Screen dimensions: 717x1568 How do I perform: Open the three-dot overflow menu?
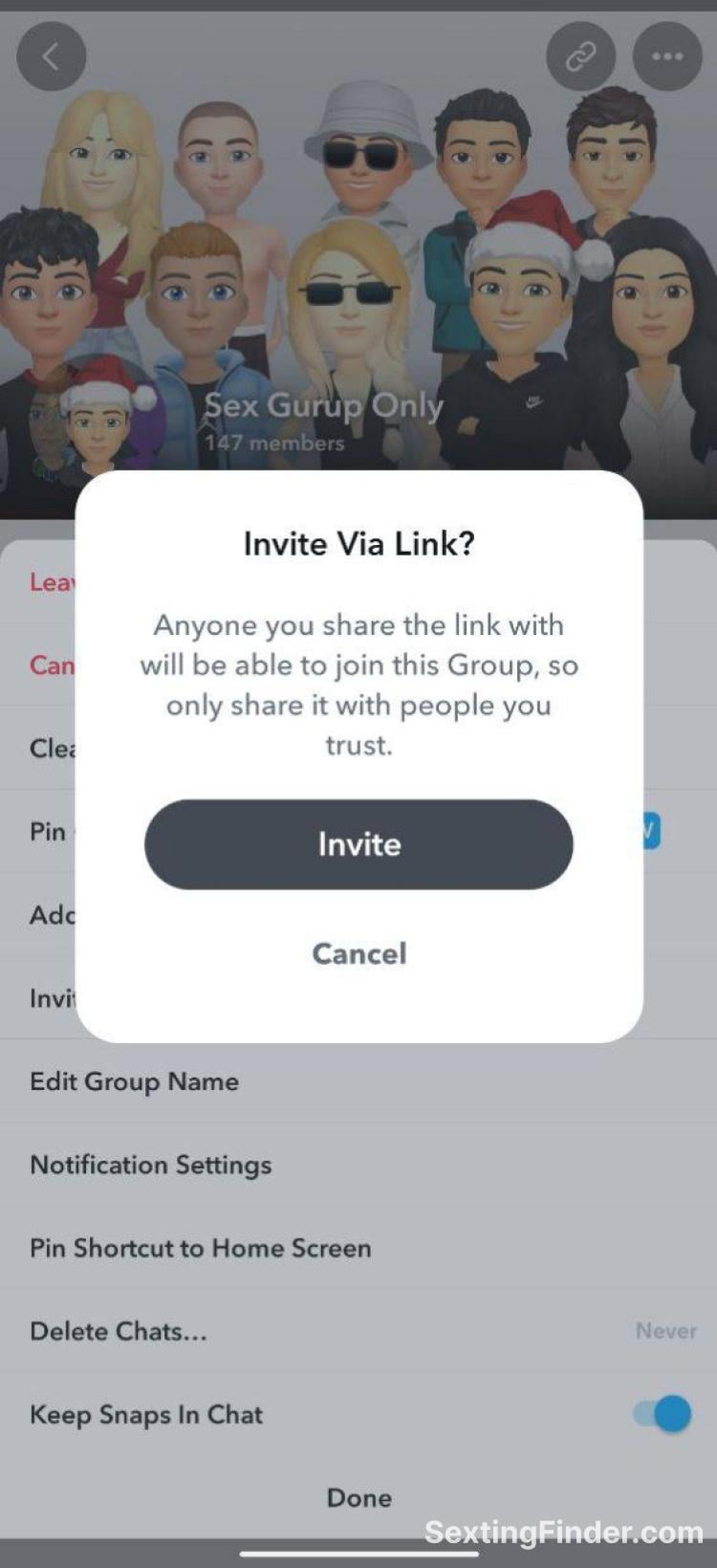(x=666, y=56)
